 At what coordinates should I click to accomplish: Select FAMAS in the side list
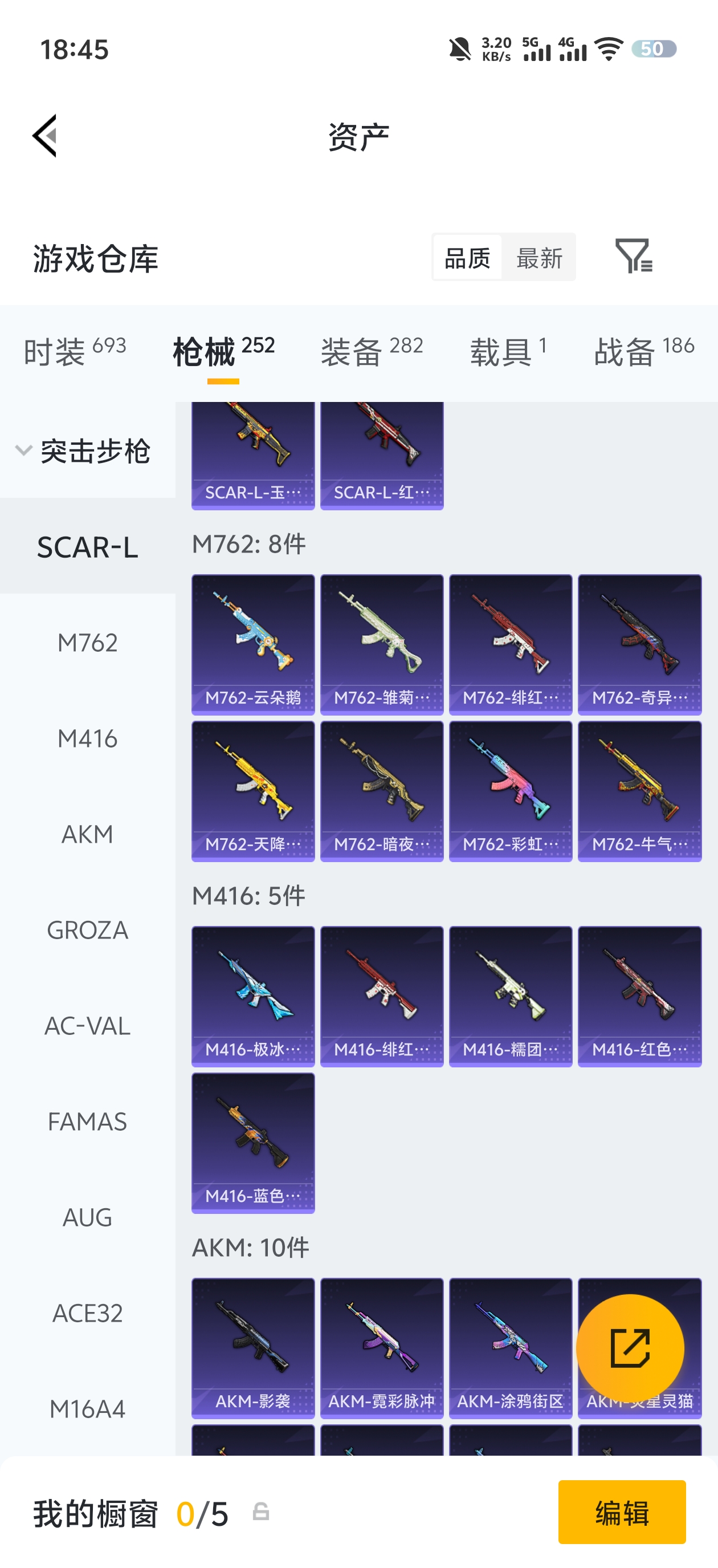tap(88, 1122)
